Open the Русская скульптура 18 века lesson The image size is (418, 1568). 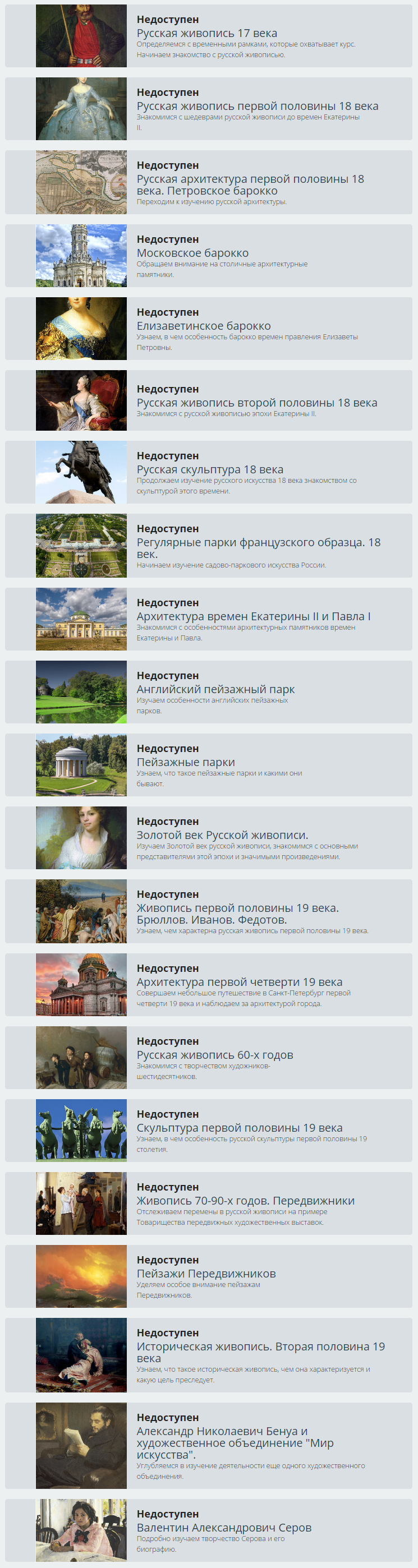pyautogui.click(x=210, y=470)
